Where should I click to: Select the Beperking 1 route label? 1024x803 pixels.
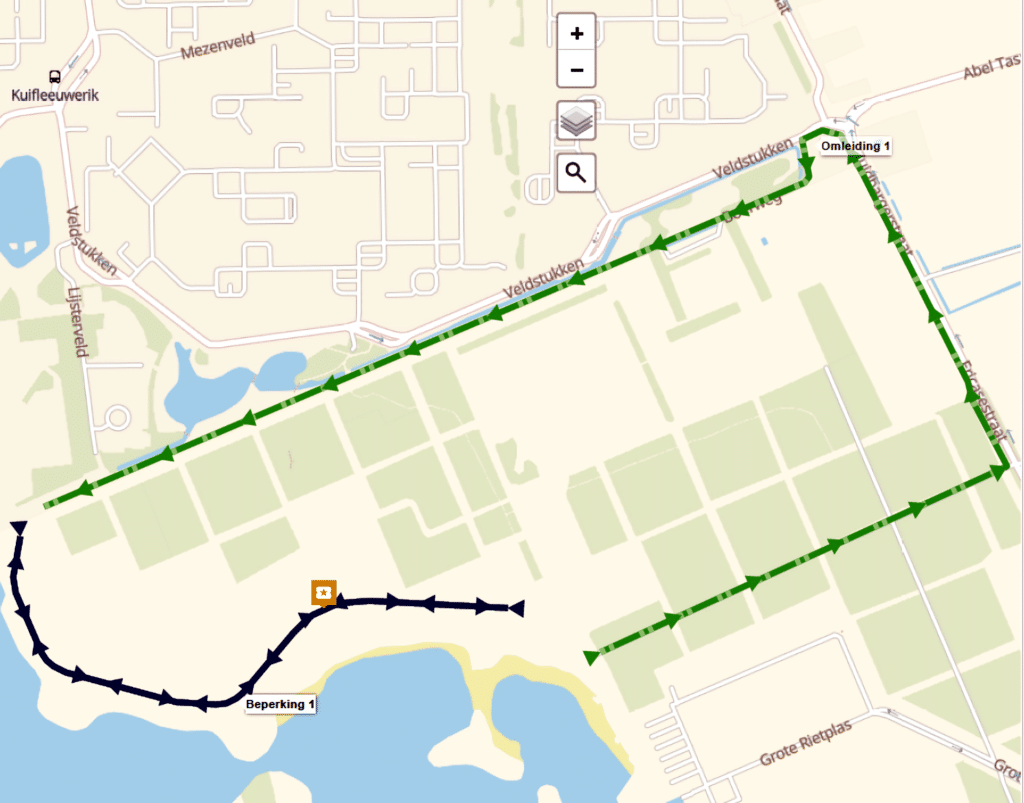pos(281,705)
